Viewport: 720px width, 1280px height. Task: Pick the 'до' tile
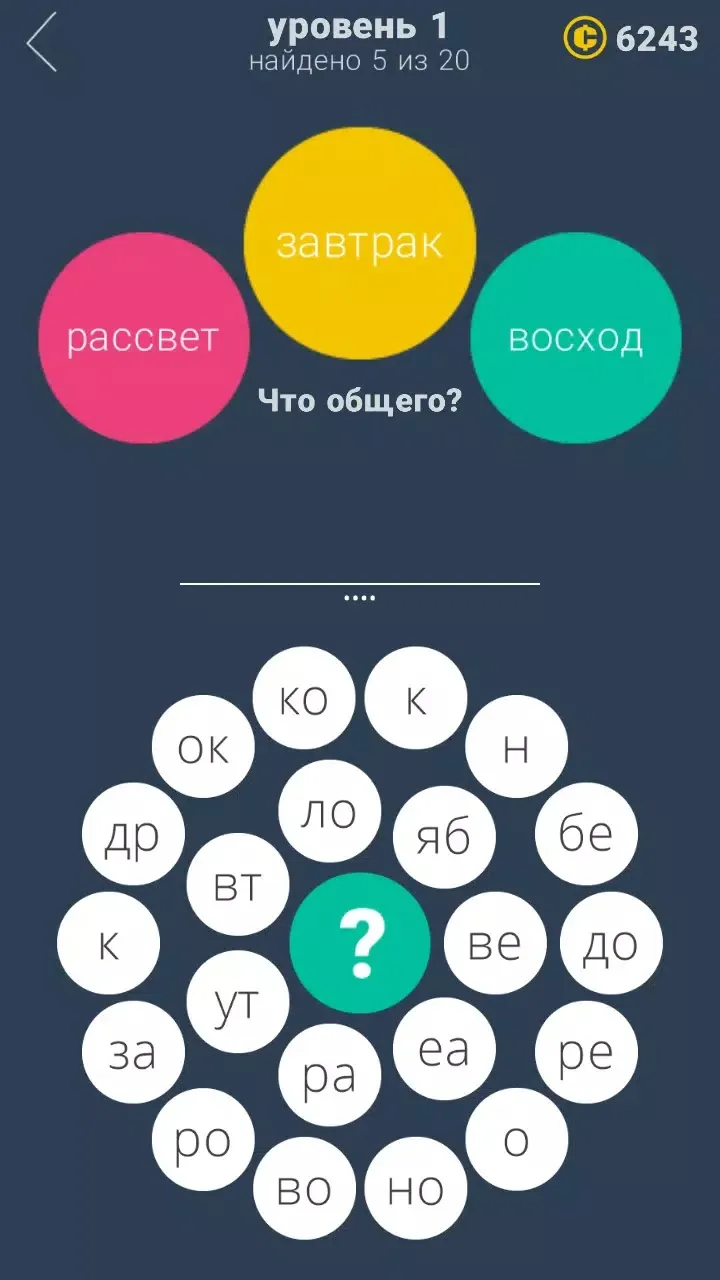click(x=610, y=942)
